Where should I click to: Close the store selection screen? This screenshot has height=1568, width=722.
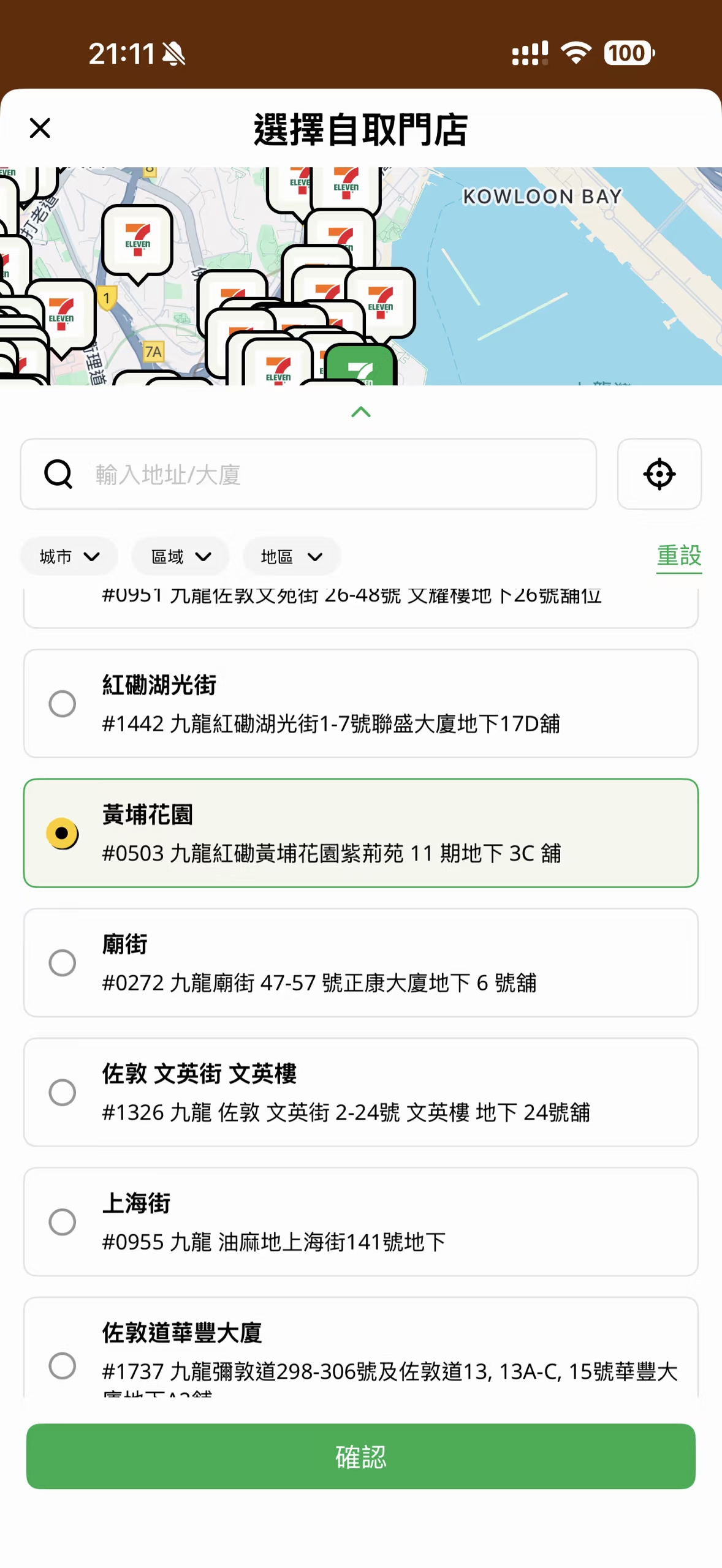coord(40,128)
